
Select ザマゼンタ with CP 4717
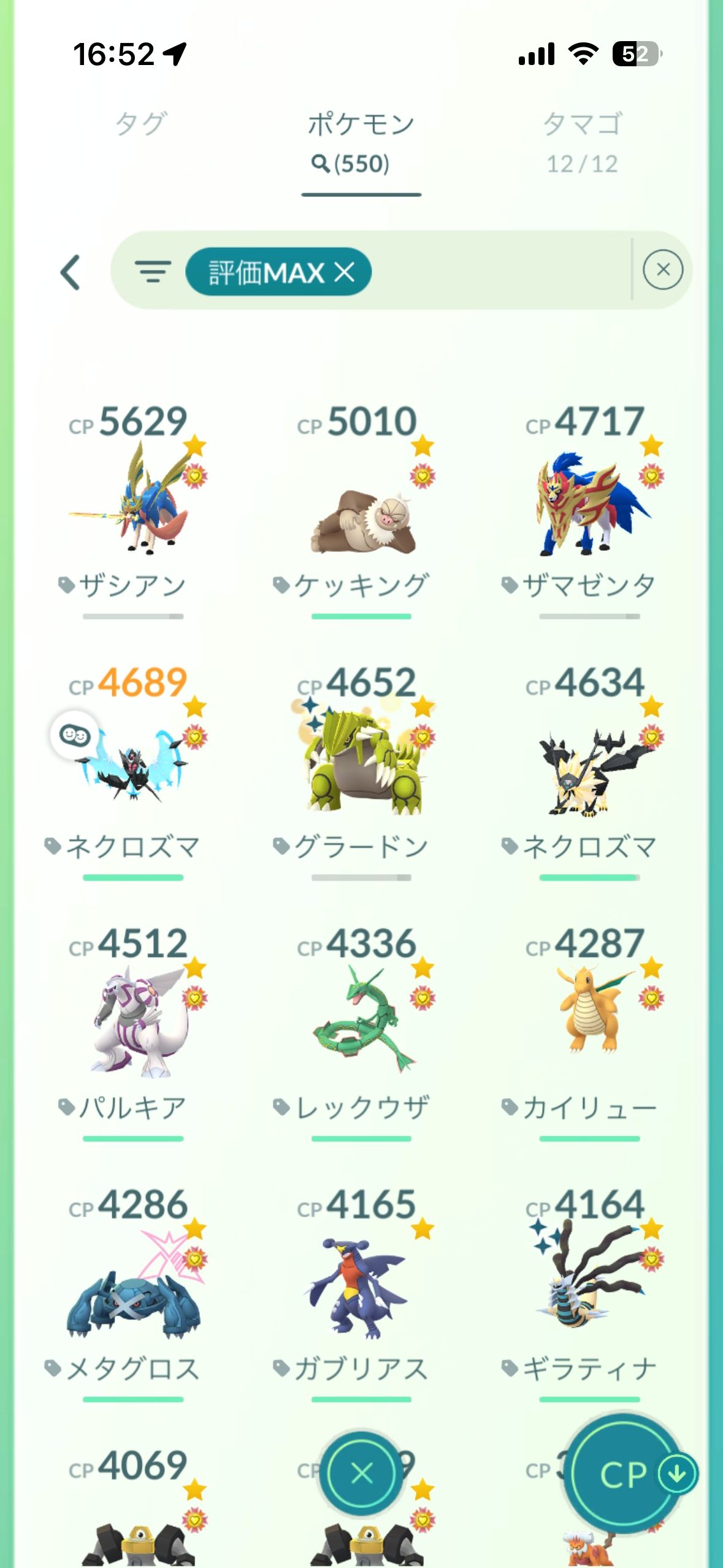(x=589, y=503)
